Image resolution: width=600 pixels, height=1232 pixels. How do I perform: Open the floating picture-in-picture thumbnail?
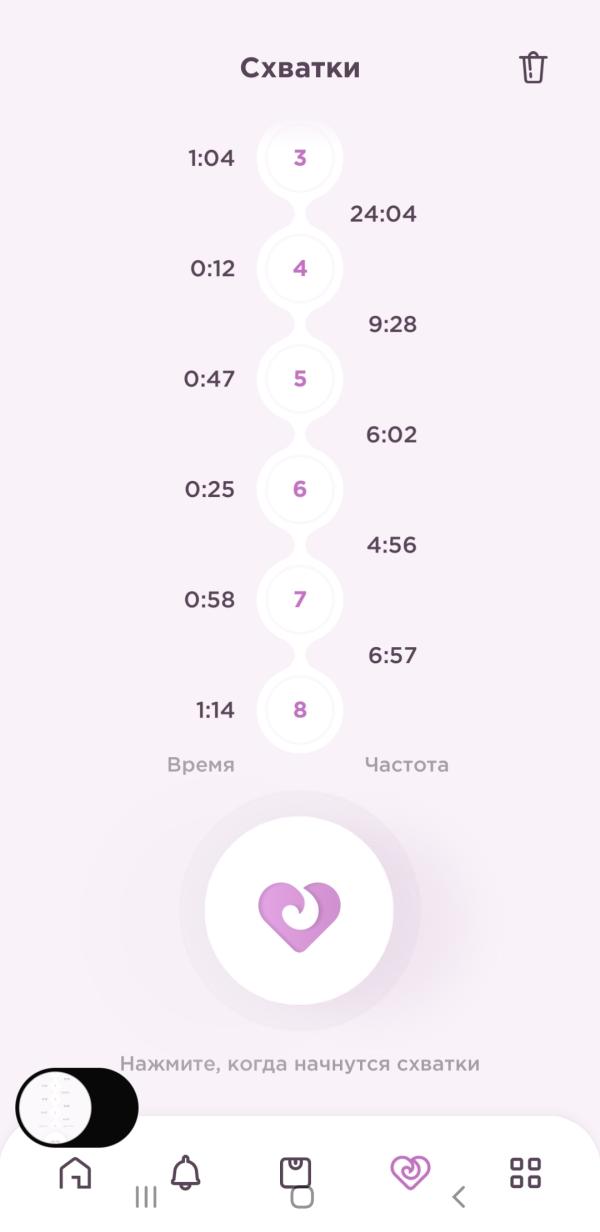click(x=56, y=1107)
